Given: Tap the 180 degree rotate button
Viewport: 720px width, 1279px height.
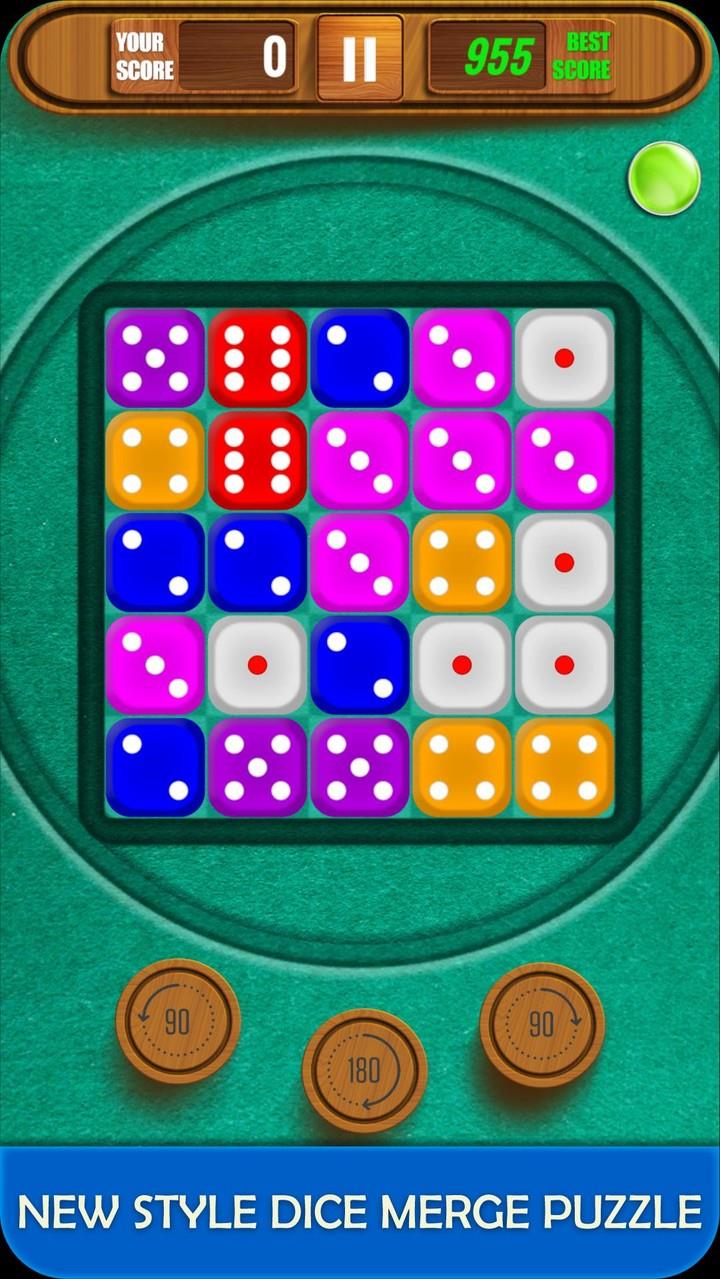Looking at the screenshot, I should pos(364,1070).
